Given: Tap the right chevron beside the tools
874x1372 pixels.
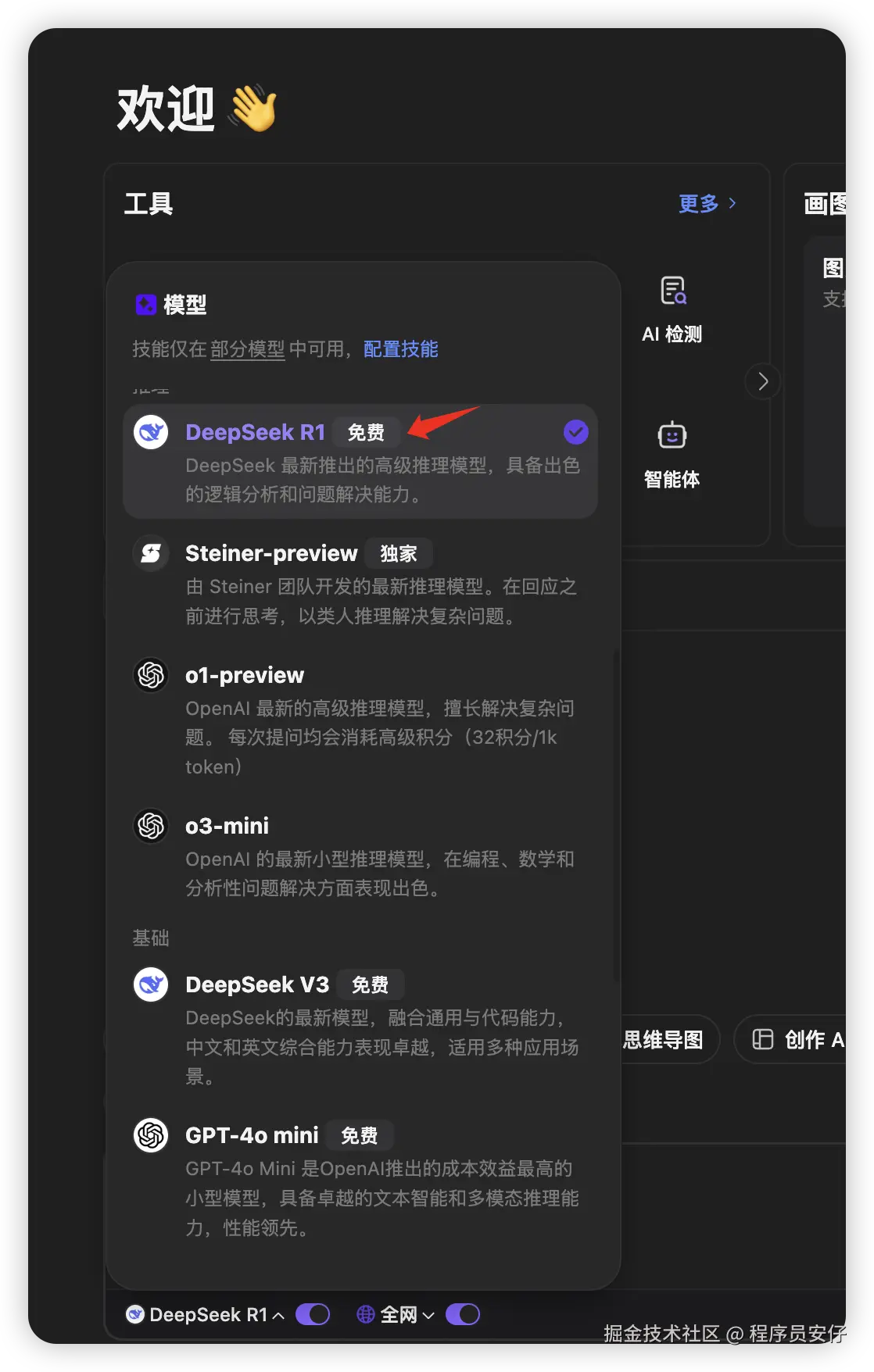Looking at the screenshot, I should click(x=763, y=381).
